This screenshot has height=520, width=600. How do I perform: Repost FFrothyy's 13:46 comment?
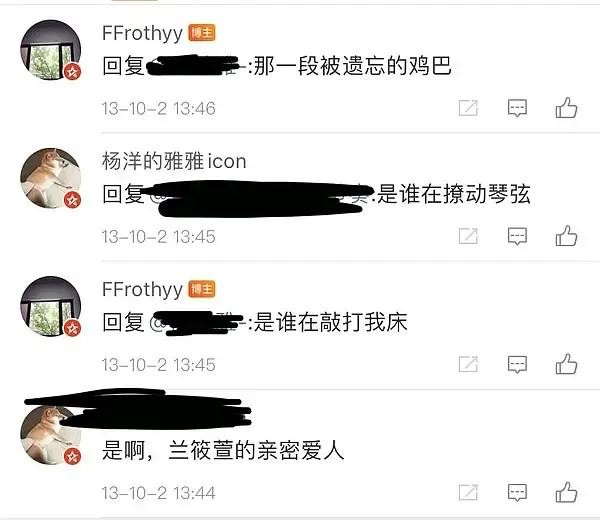(467, 108)
